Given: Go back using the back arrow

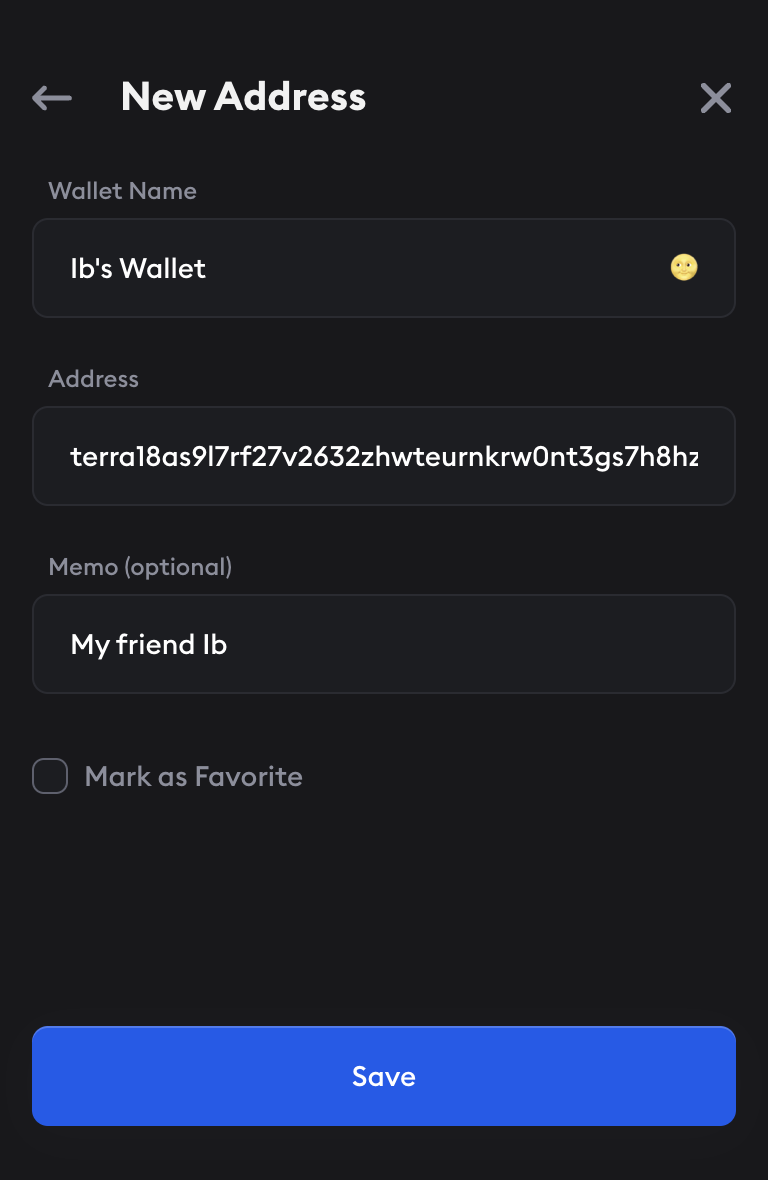Looking at the screenshot, I should [x=52, y=98].
